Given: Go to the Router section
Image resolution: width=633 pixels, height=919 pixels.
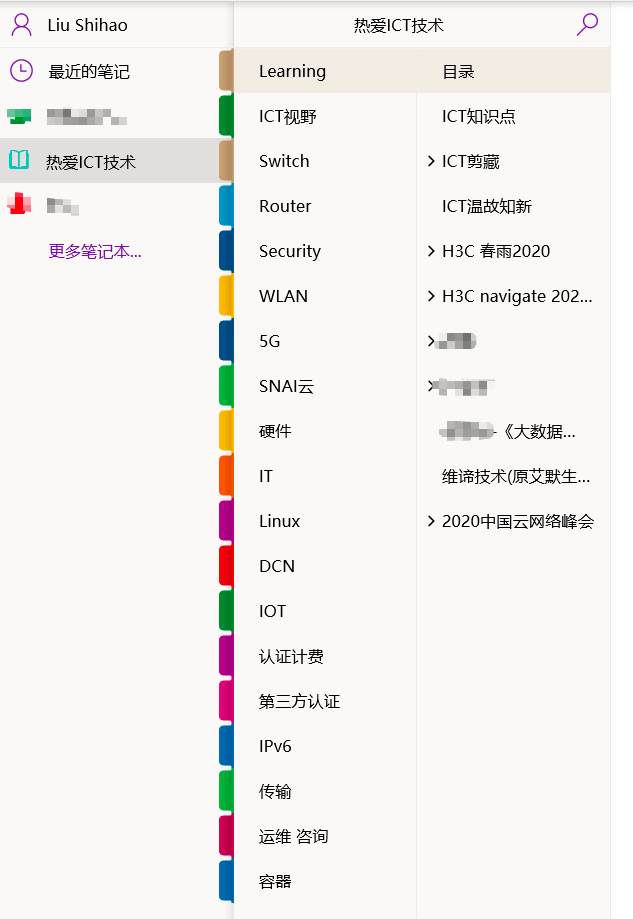Looking at the screenshot, I should pos(285,206).
